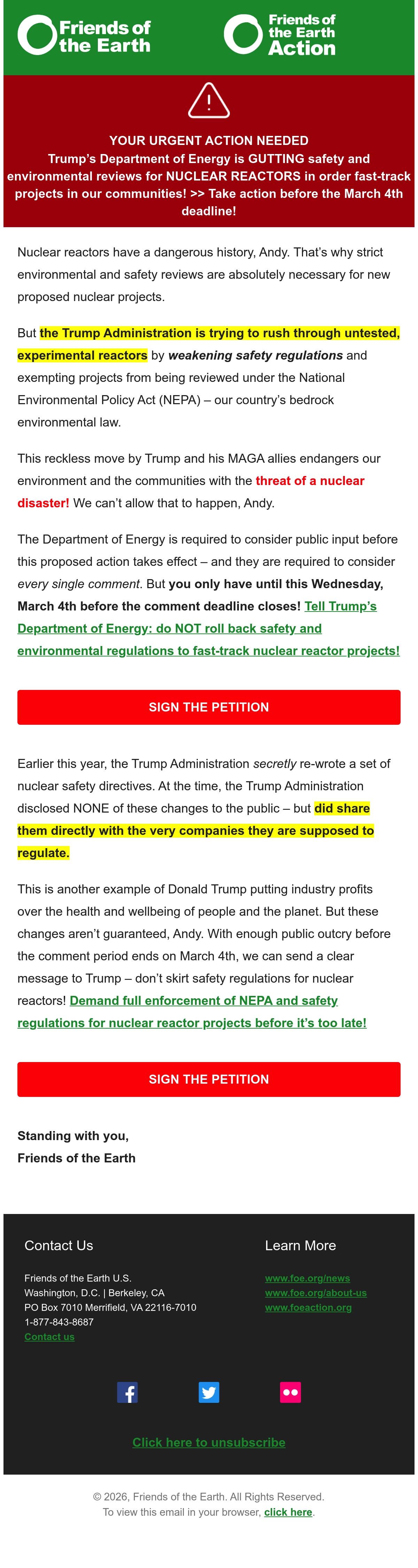Click here to unsubscribe

[209, 1442]
